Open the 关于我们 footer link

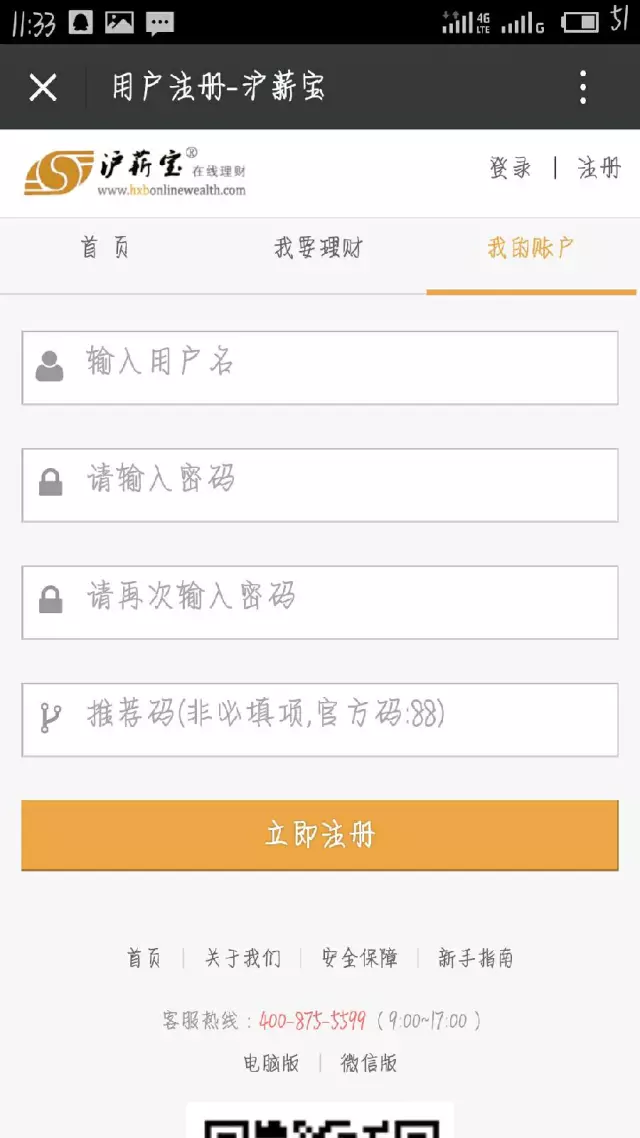click(243, 958)
